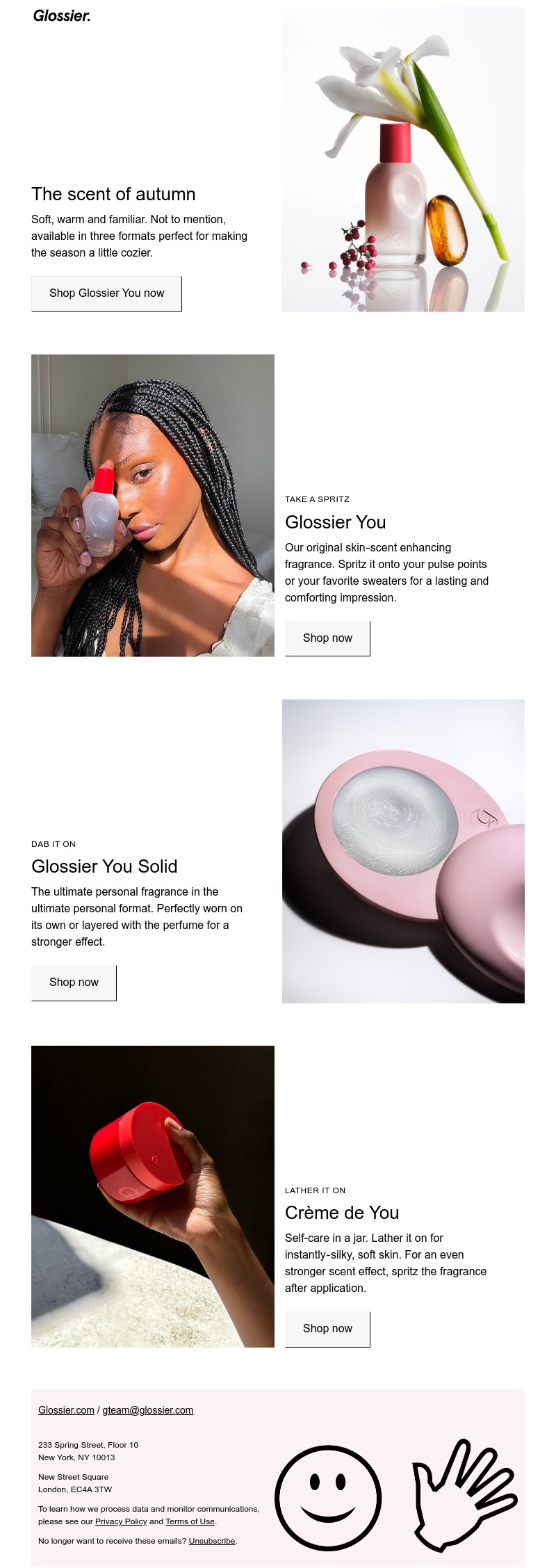Open the Glossier.com link
The height and width of the screenshot is (1568, 556).
pyautogui.click(x=66, y=1410)
